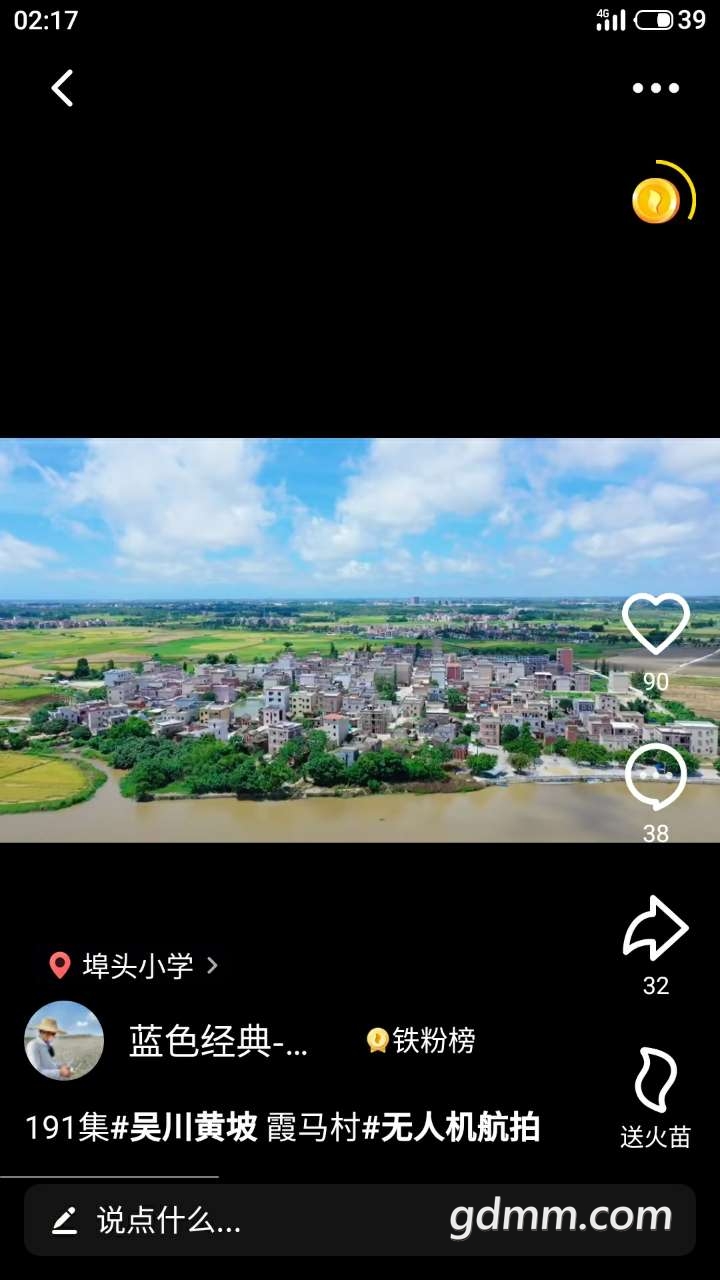This screenshot has width=720, height=1280.
Task: Go back using the top-left arrow
Action: coord(62,88)
